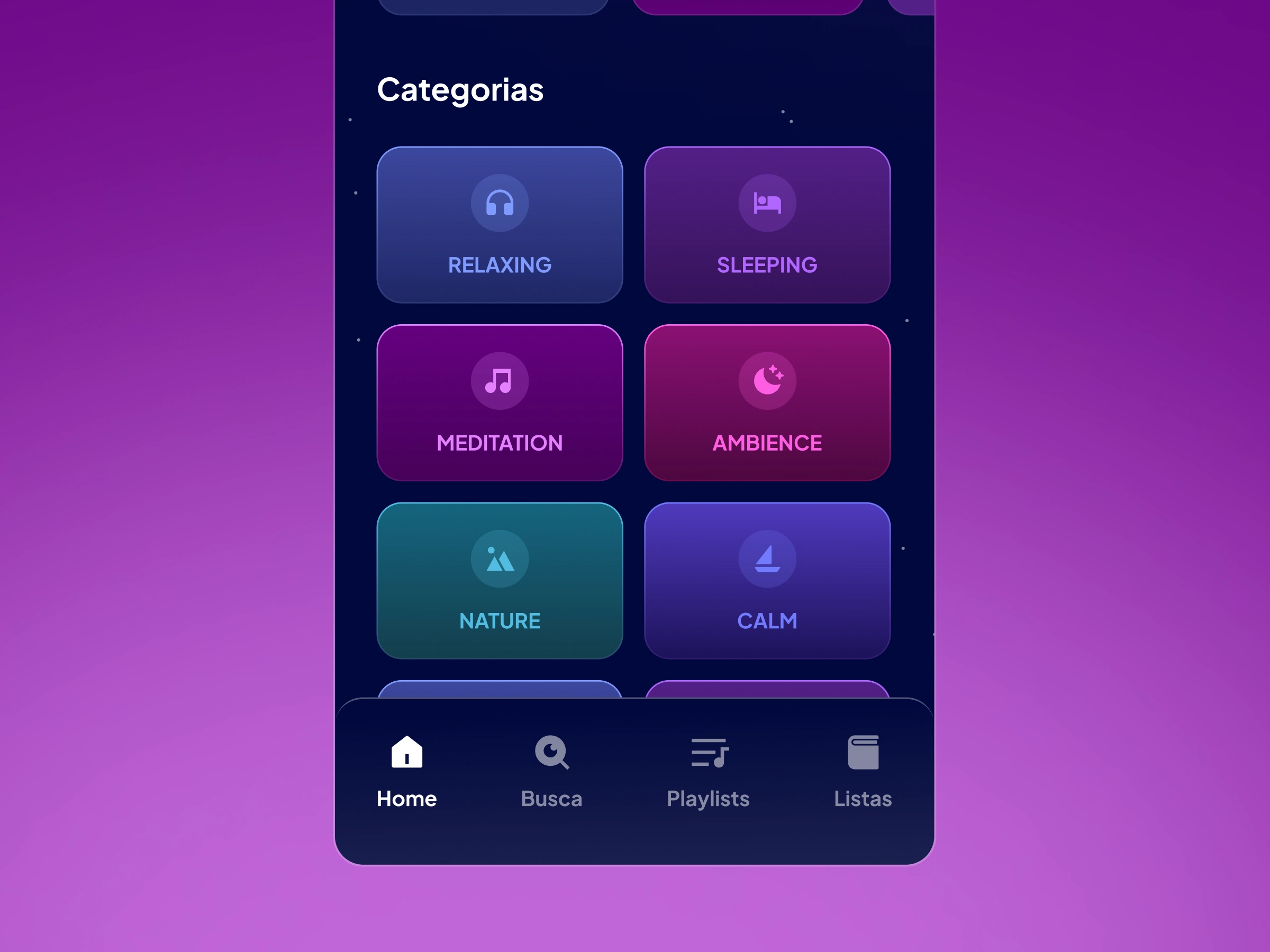
Task: Open the Calm category card
Action: point(767,581)
